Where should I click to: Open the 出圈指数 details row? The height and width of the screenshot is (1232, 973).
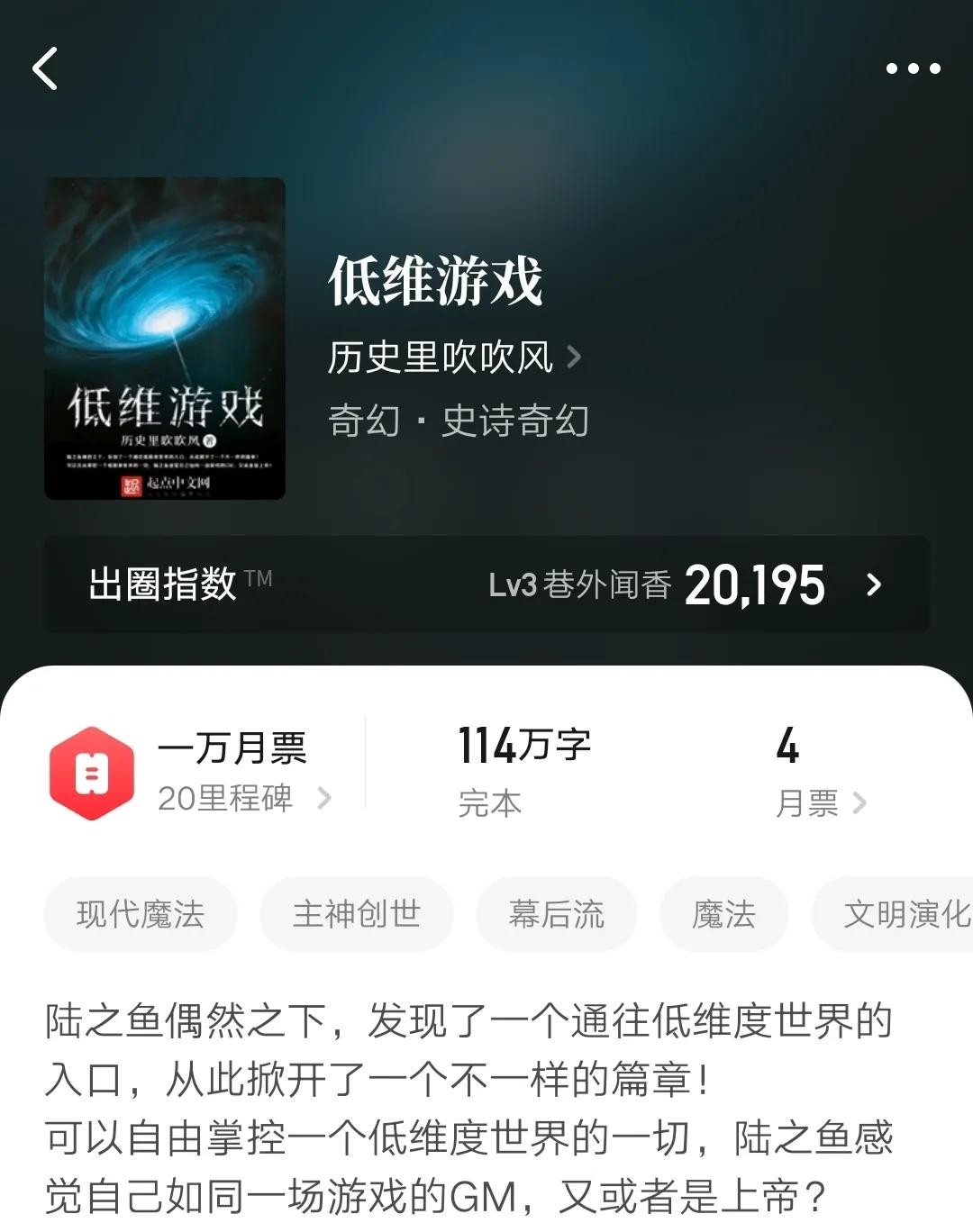pos(486,584)
